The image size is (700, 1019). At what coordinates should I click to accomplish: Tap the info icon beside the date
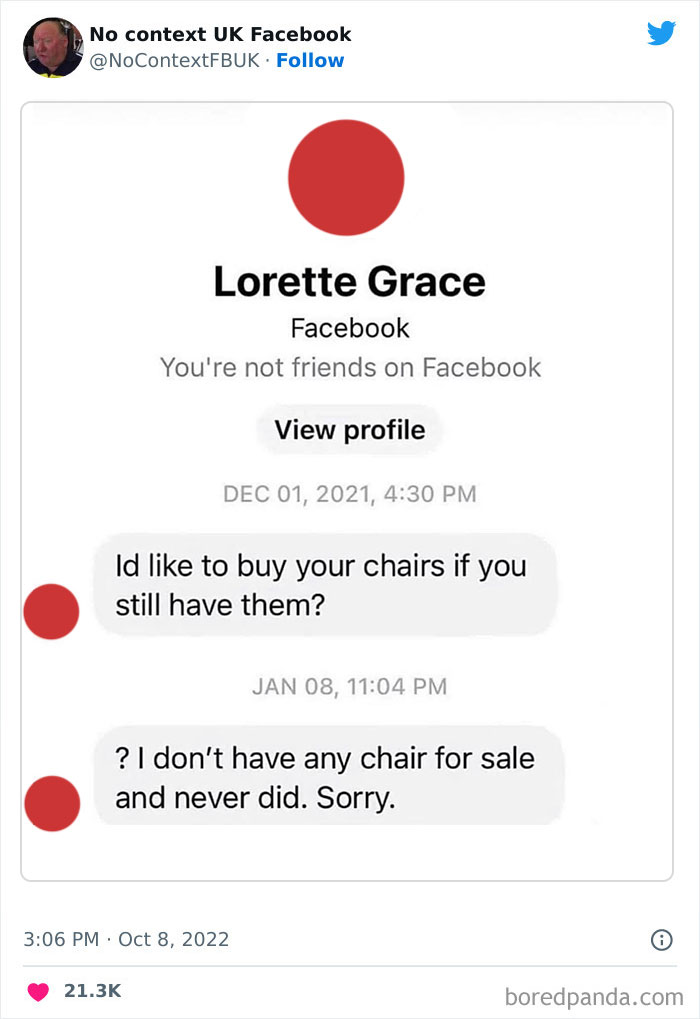tap(661, 939)
